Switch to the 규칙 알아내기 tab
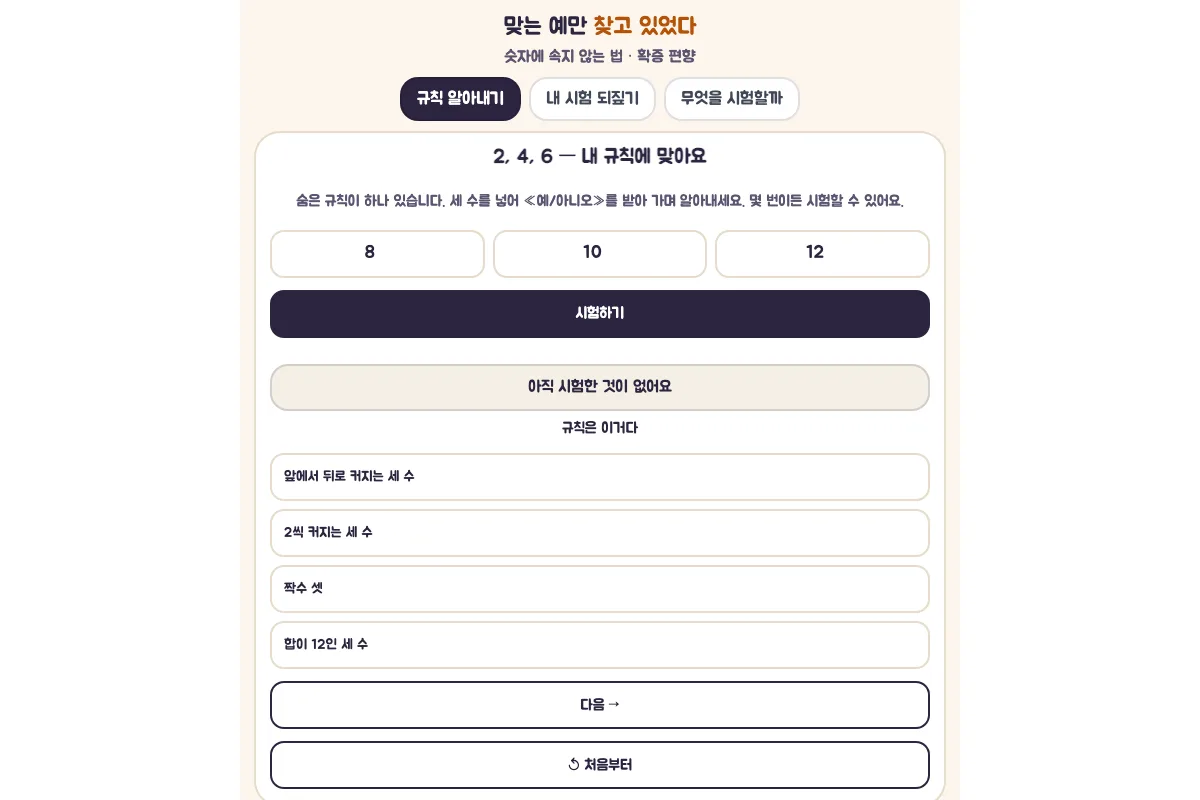This screenshot has height=800, width=1200. coord(460,99)
